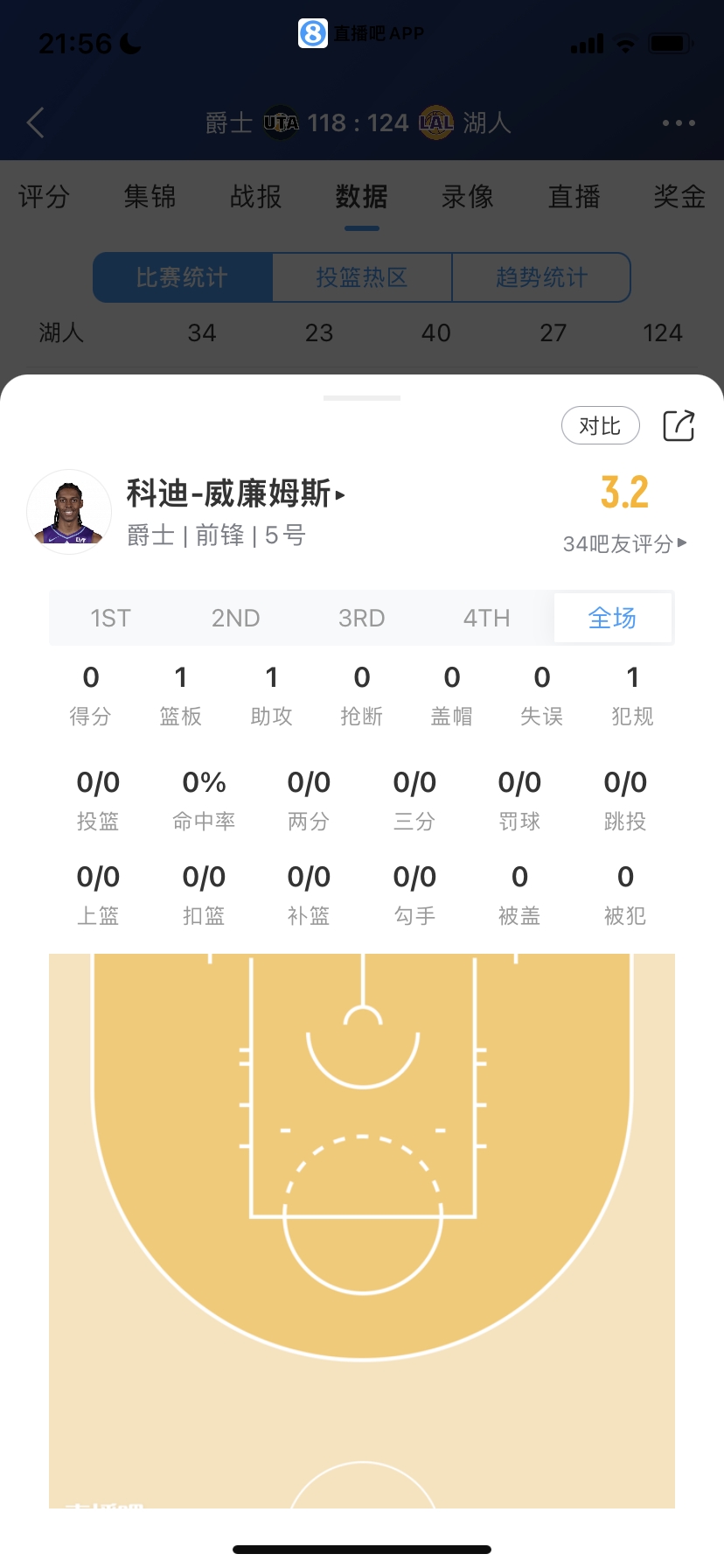Select the 全场 full game tab
The height and width of the screenshot is (1568, 724).
[x=612, y=618]
